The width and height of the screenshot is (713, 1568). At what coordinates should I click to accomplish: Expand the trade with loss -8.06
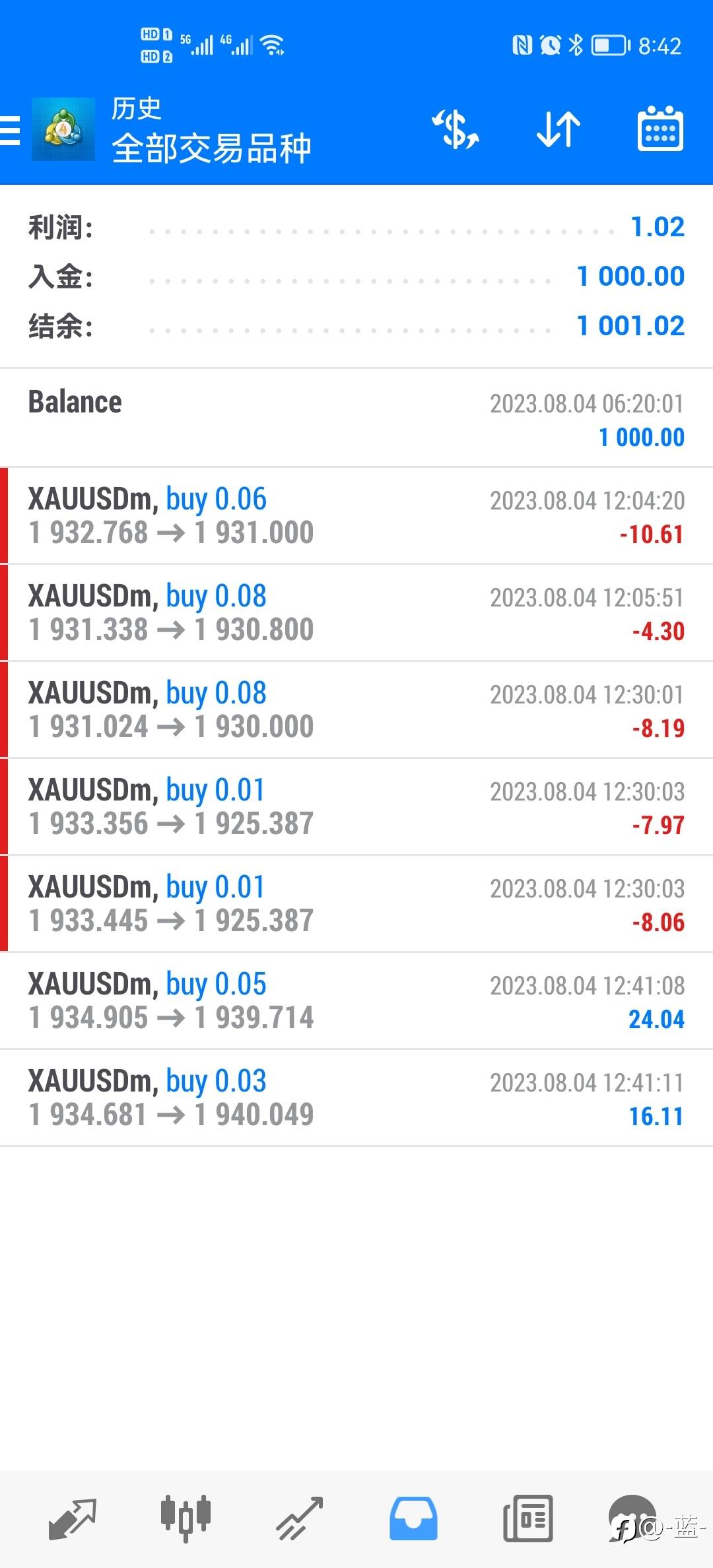(356, 904)
